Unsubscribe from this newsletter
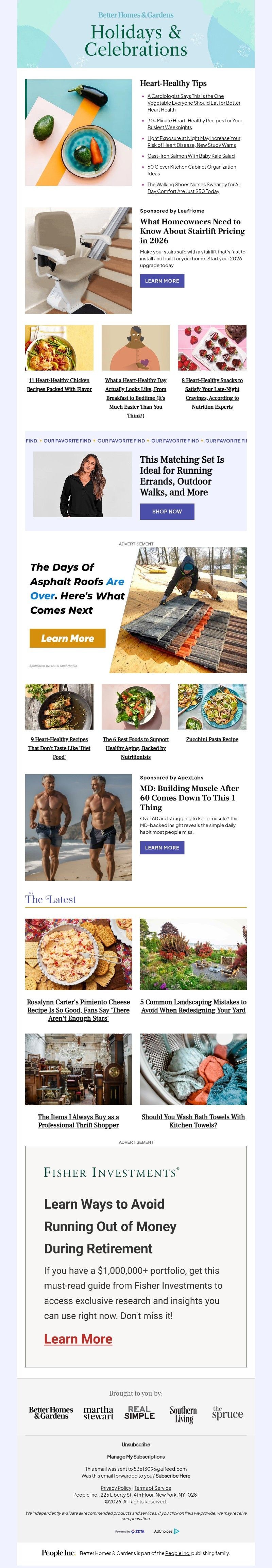This screenshot has width=272, height=1568. tap(136, 1445)
